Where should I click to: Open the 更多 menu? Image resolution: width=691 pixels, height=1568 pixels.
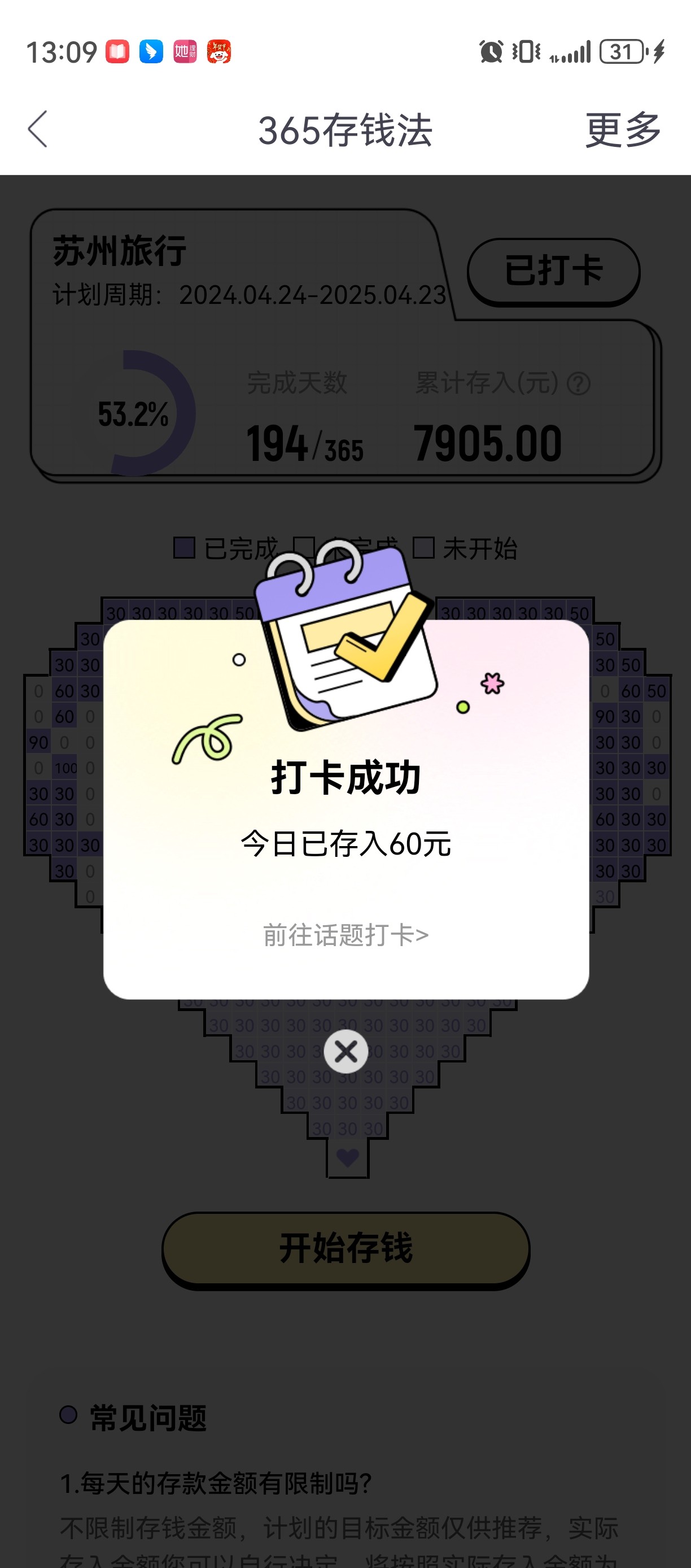tap(623, 130)
